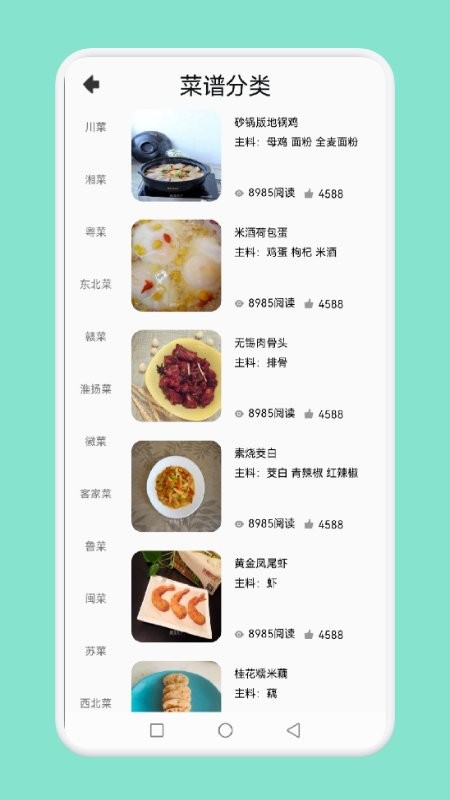Tap the system home circle button

(225, 730)
